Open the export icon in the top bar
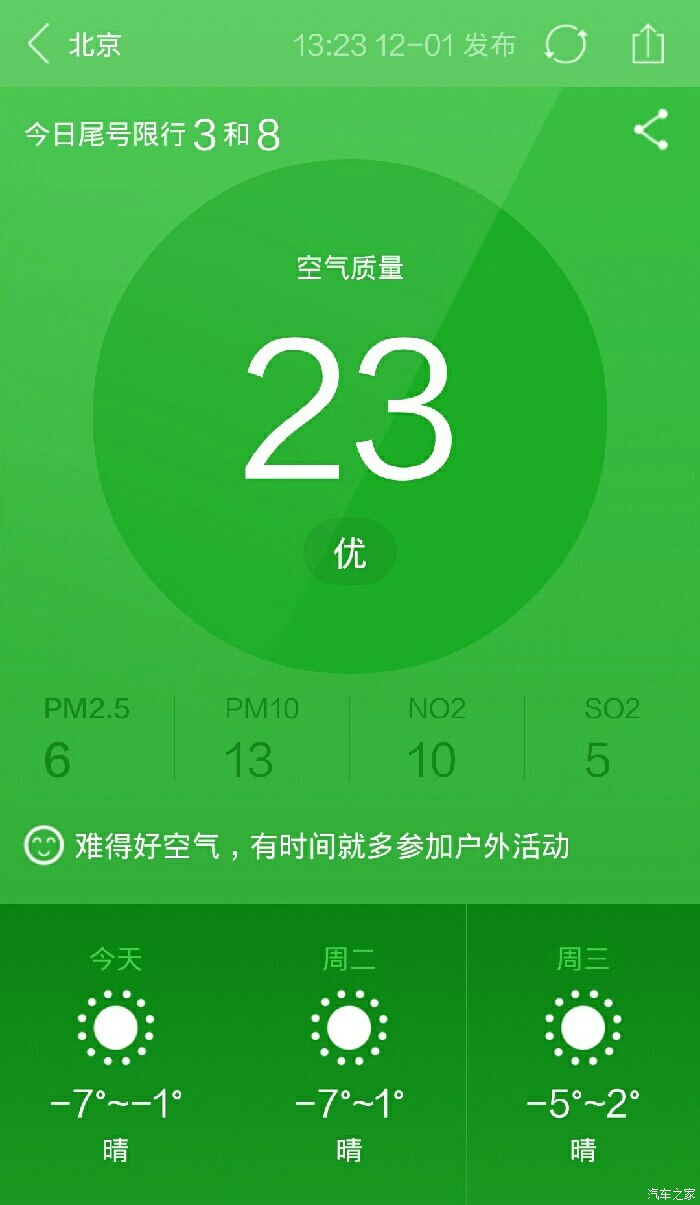700x1205 pixels. pos(648,45)
